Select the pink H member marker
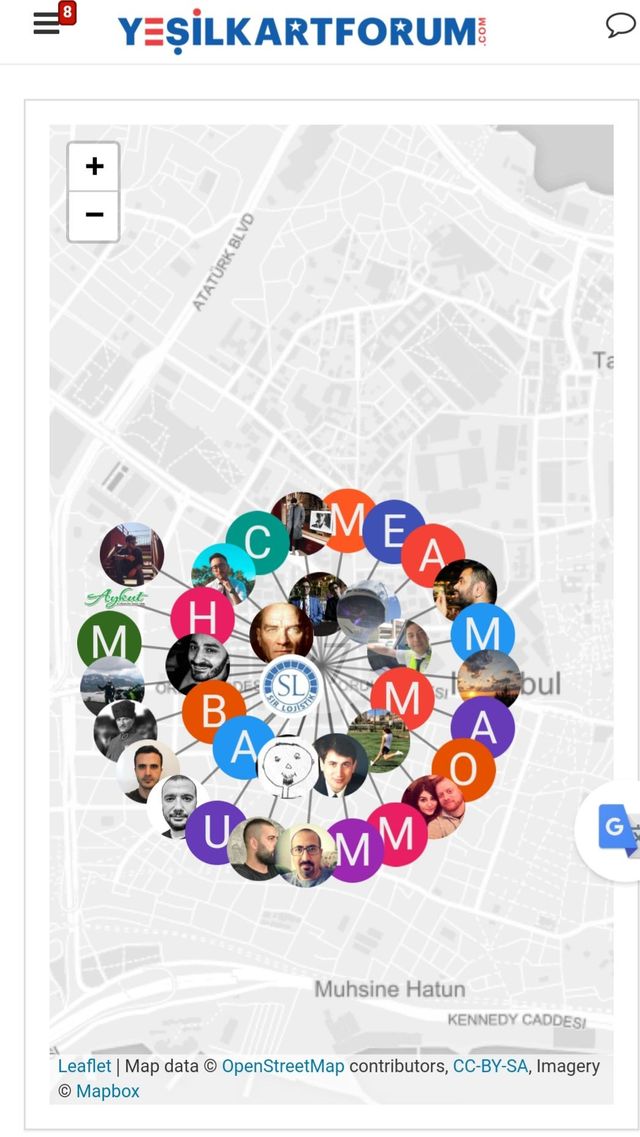Screen dimensions: 640x1137 pos(202,619)
